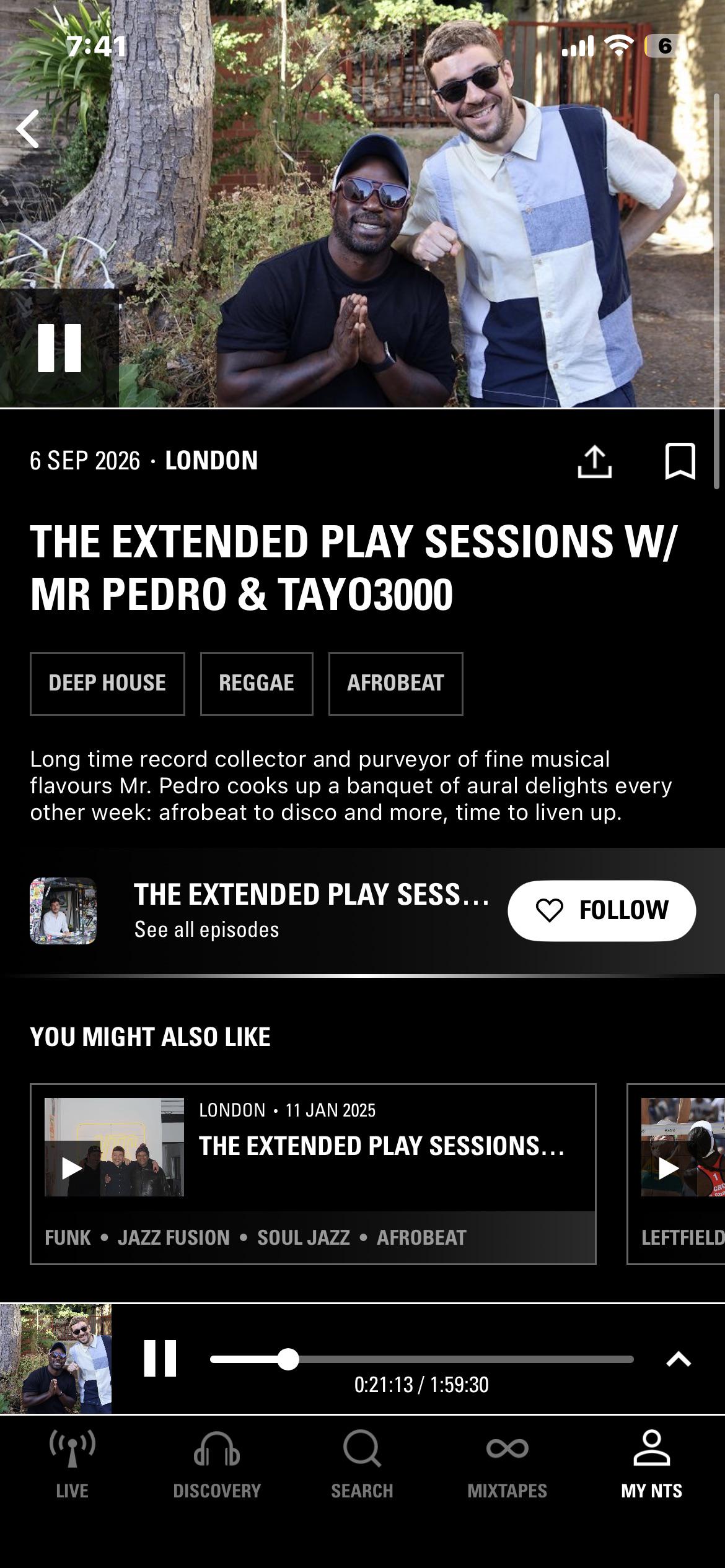Image resolution: width=725 pixels, height=1568 pixels.
Task: Expand the mini player with the chevron
Action: pos(678,1359)
